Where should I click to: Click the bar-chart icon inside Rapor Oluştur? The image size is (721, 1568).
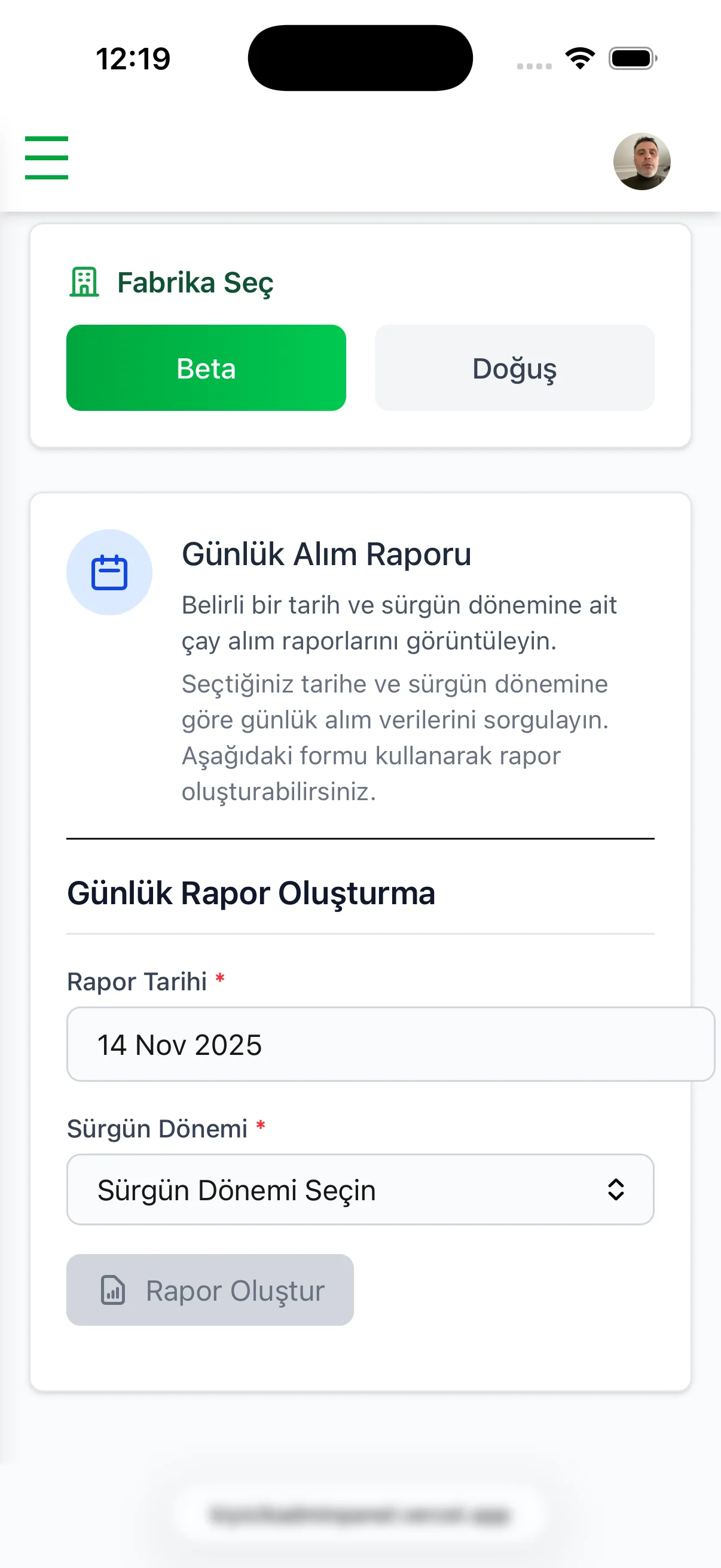112,1291
